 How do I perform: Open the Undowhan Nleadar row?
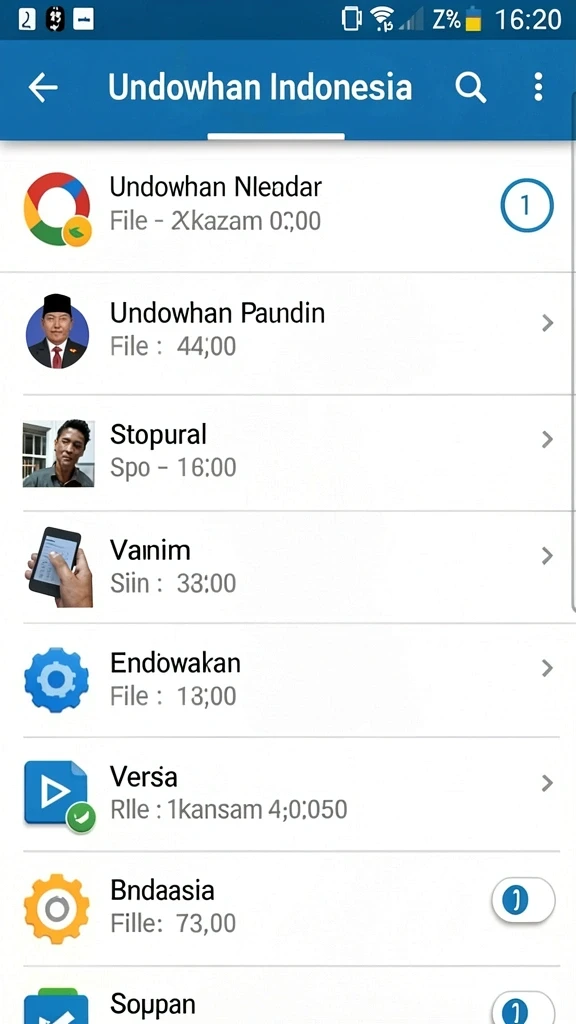coord(288,206)
